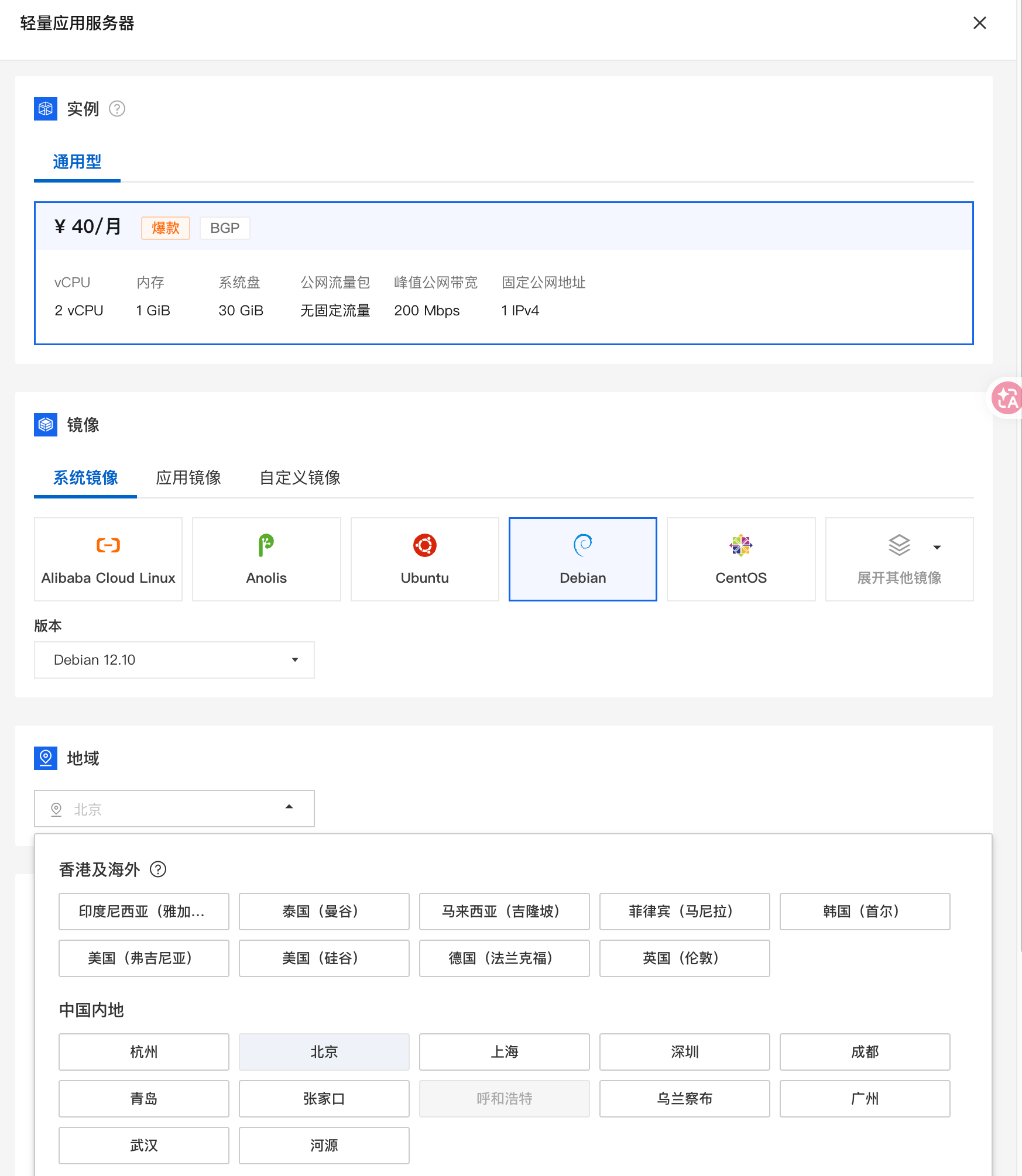Choose the Anolis image
1022x1176 pixels.
(x=266, y=559)
